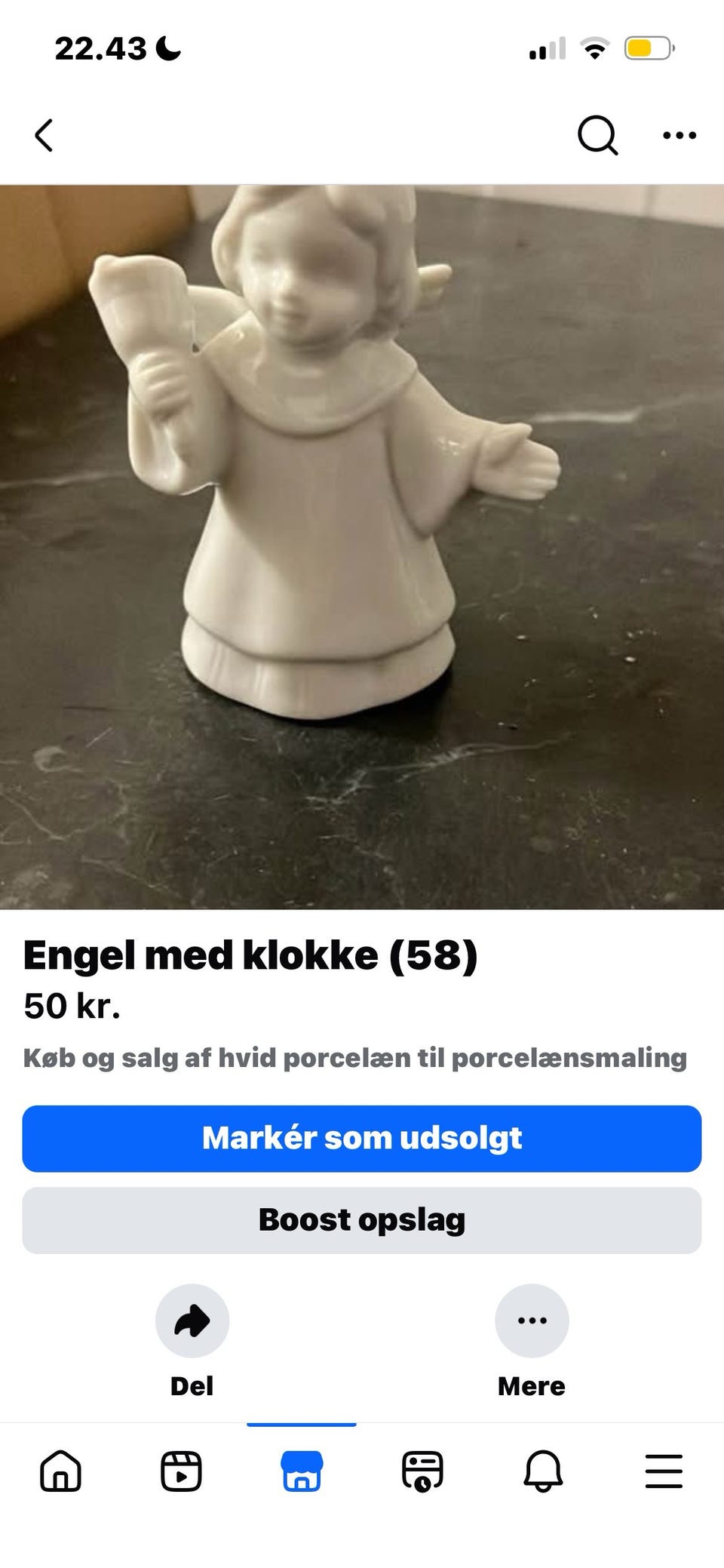Viewport: 724px width, 1568px height.
Task: Tap the three-dot options icon in header
Action: (x=678, y=136)
